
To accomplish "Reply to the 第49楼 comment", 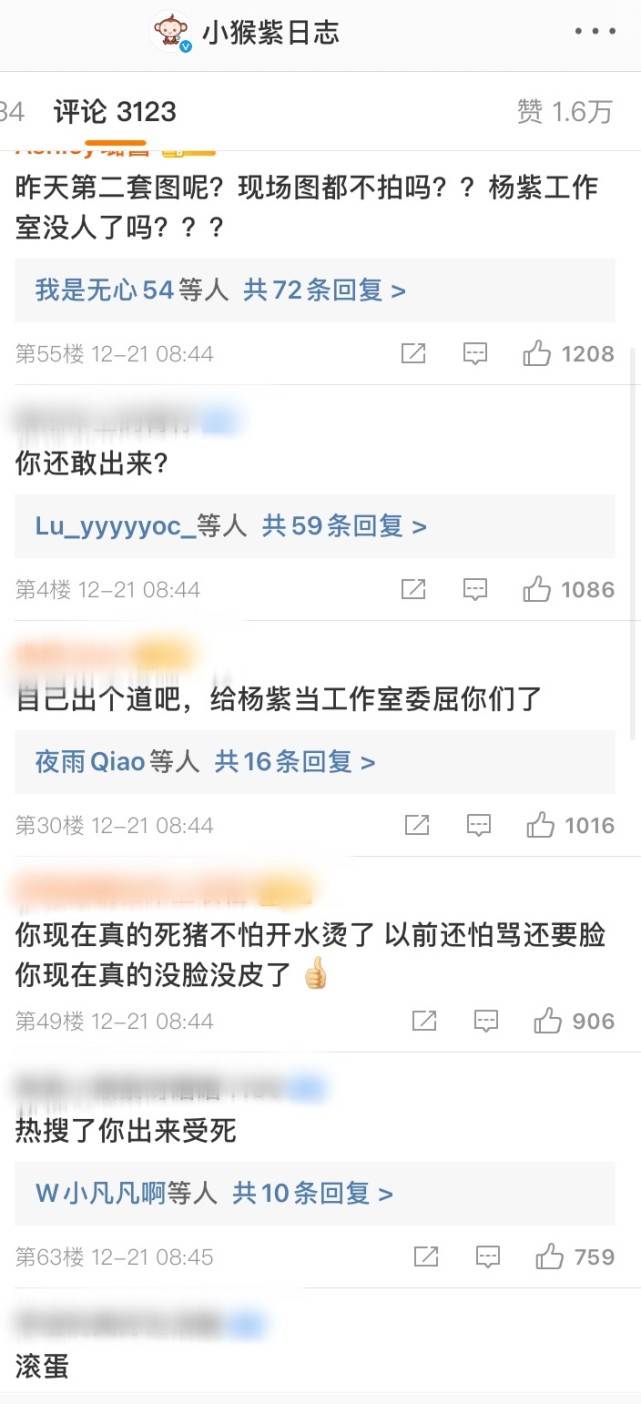I will (485, 1021).
